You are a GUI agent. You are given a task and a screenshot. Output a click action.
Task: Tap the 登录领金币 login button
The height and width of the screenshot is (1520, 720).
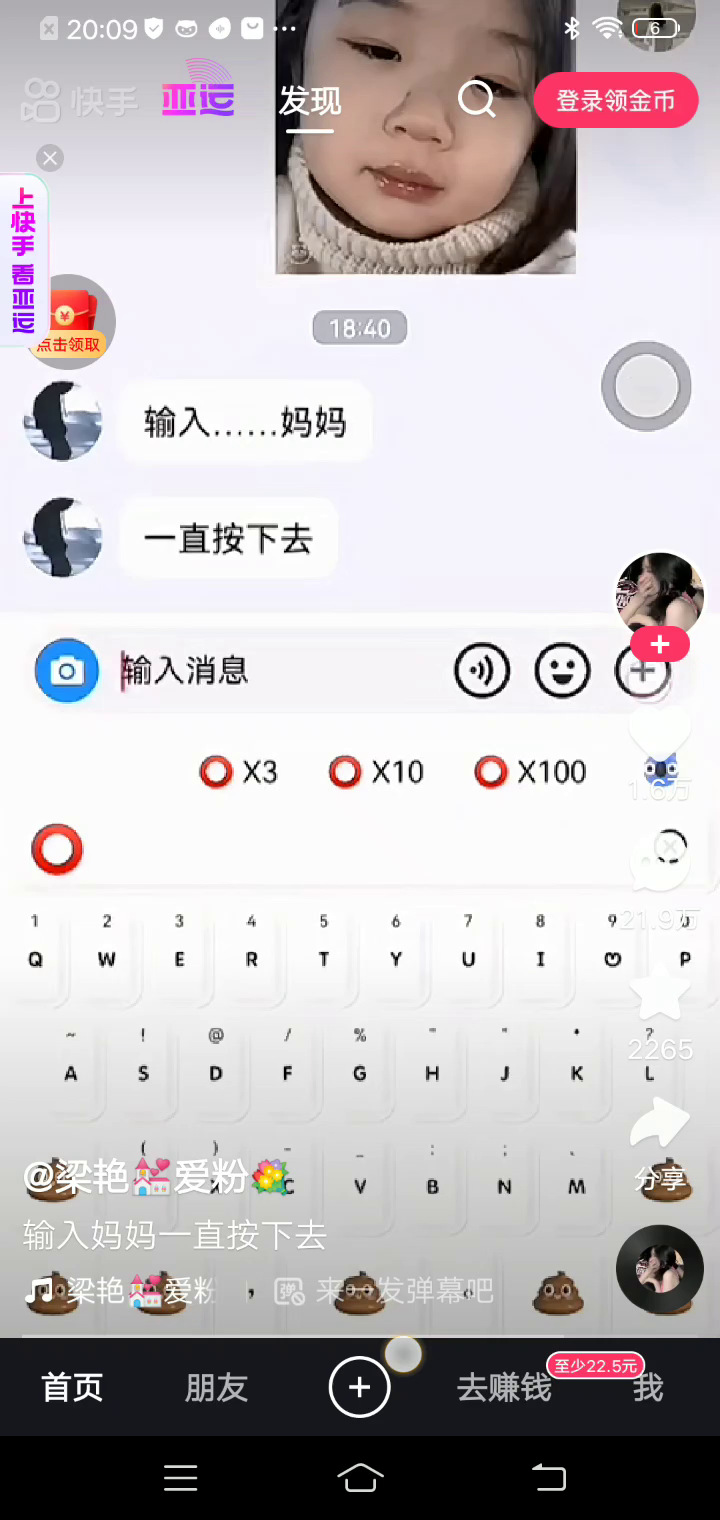pos(615,100)
